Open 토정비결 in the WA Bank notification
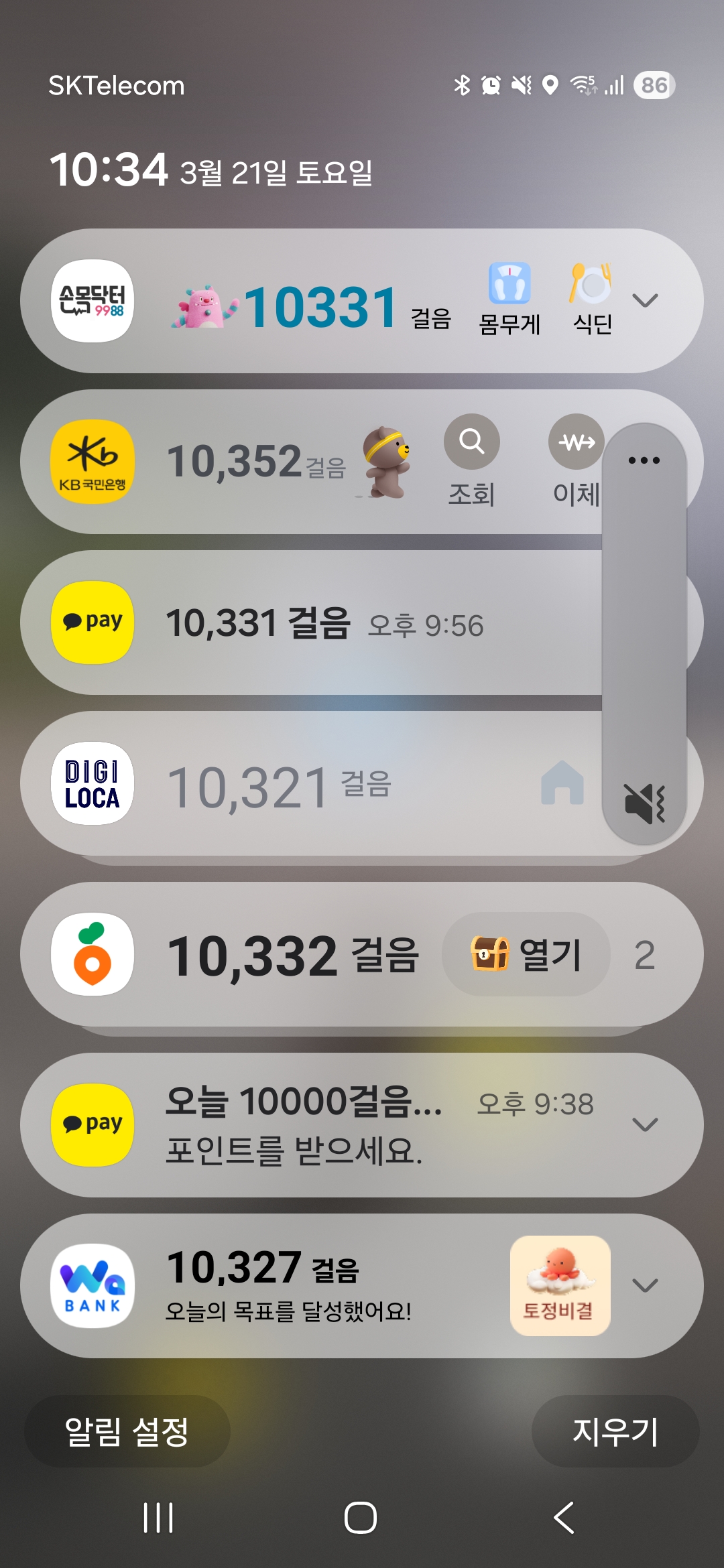 tap(560, 1286)
